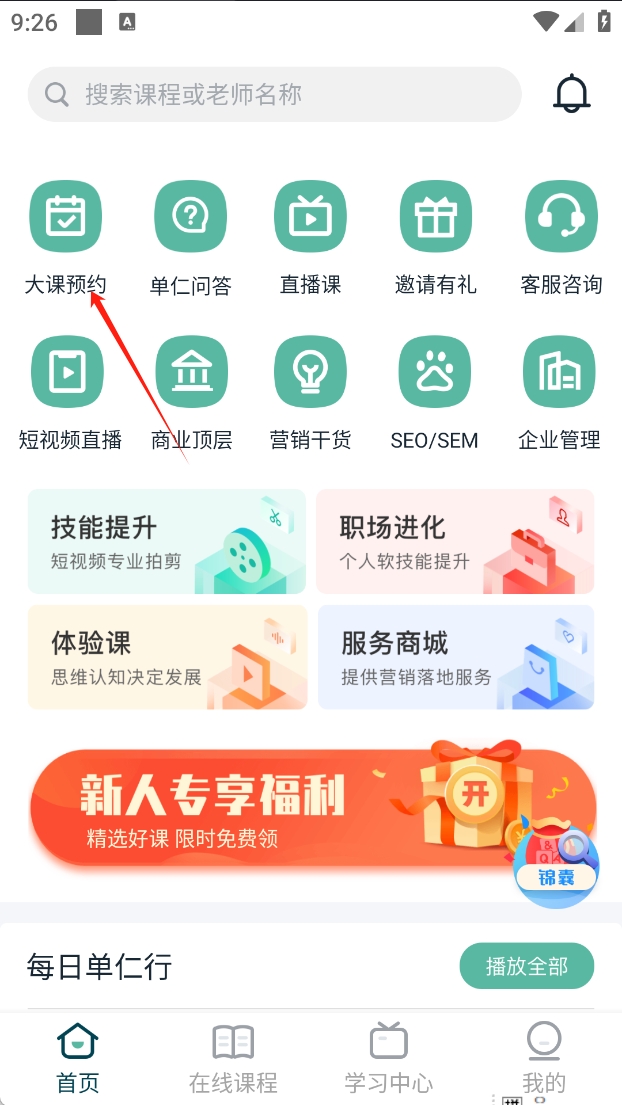Image resolution: width=622 pixels, height=1105 pixels.
Task: Tap the course and teacher search box
Action: [274, 95]
